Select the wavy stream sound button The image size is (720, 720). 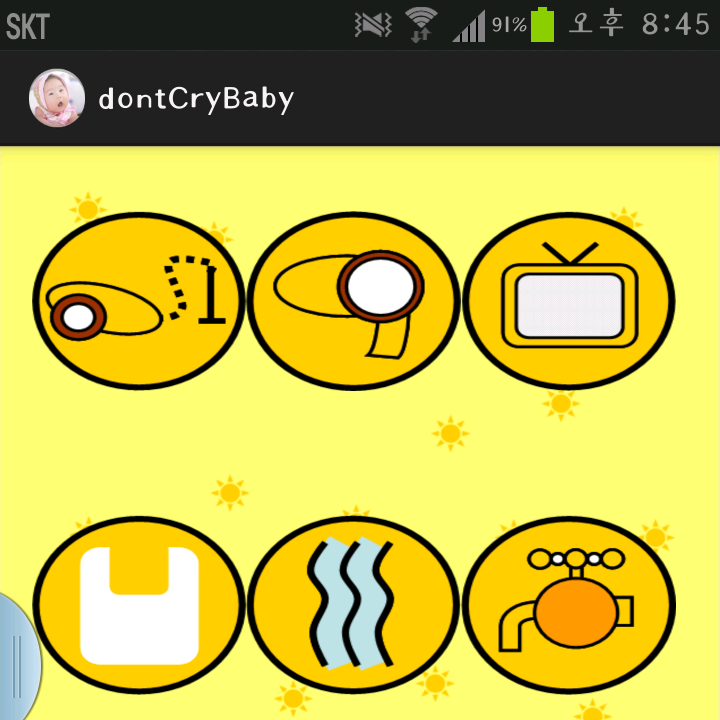point(354,605)
